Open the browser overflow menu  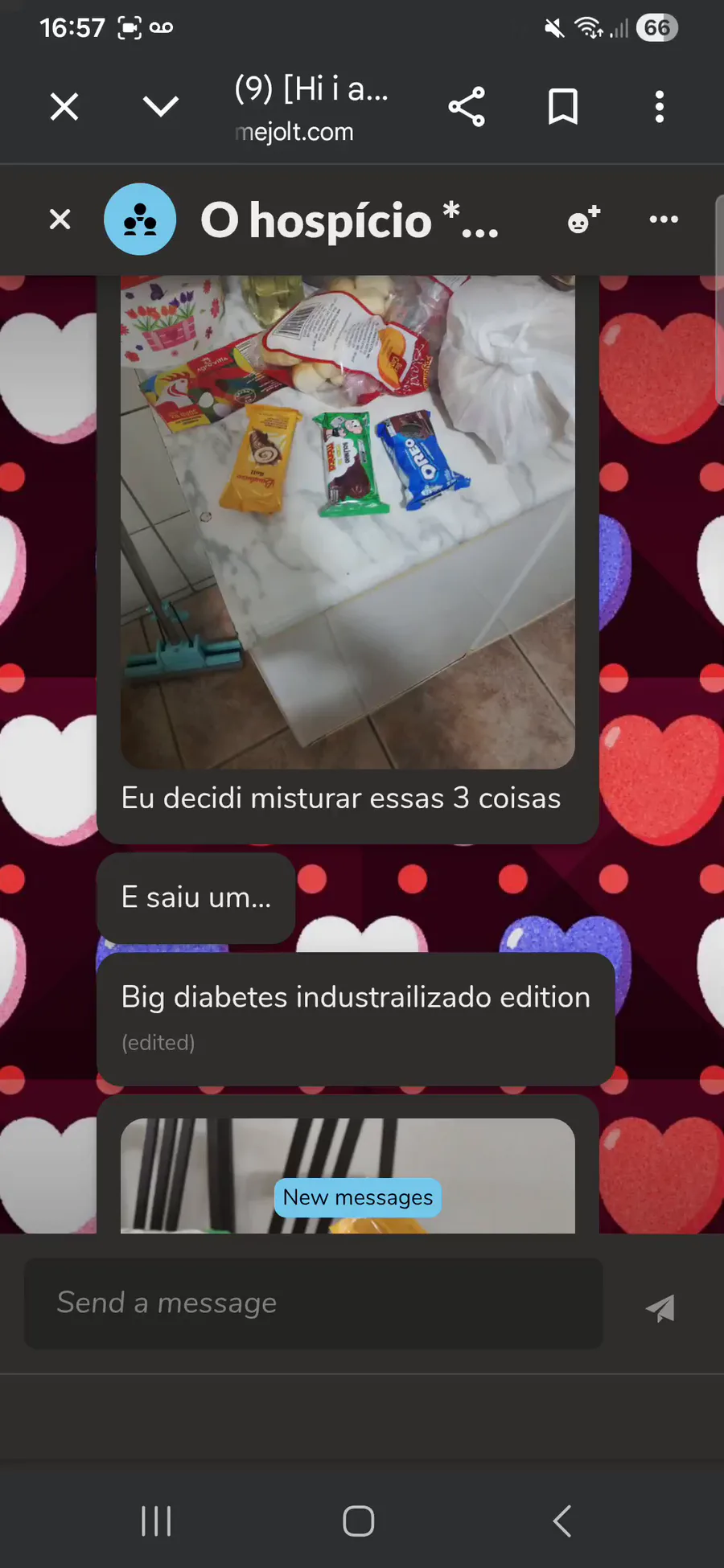coord(660,106)
